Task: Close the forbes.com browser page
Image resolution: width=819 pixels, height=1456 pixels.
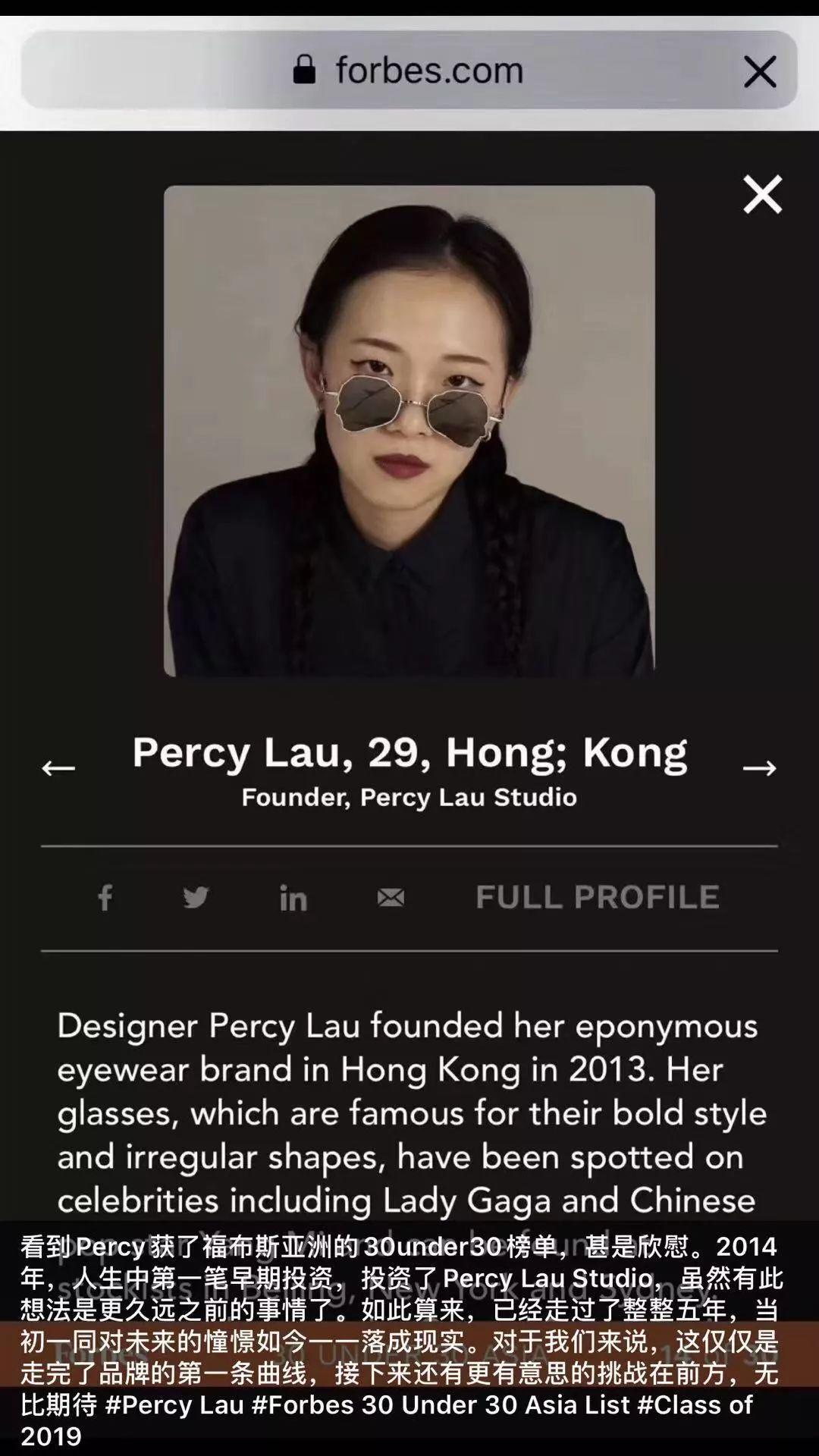Action: point(760,72)
